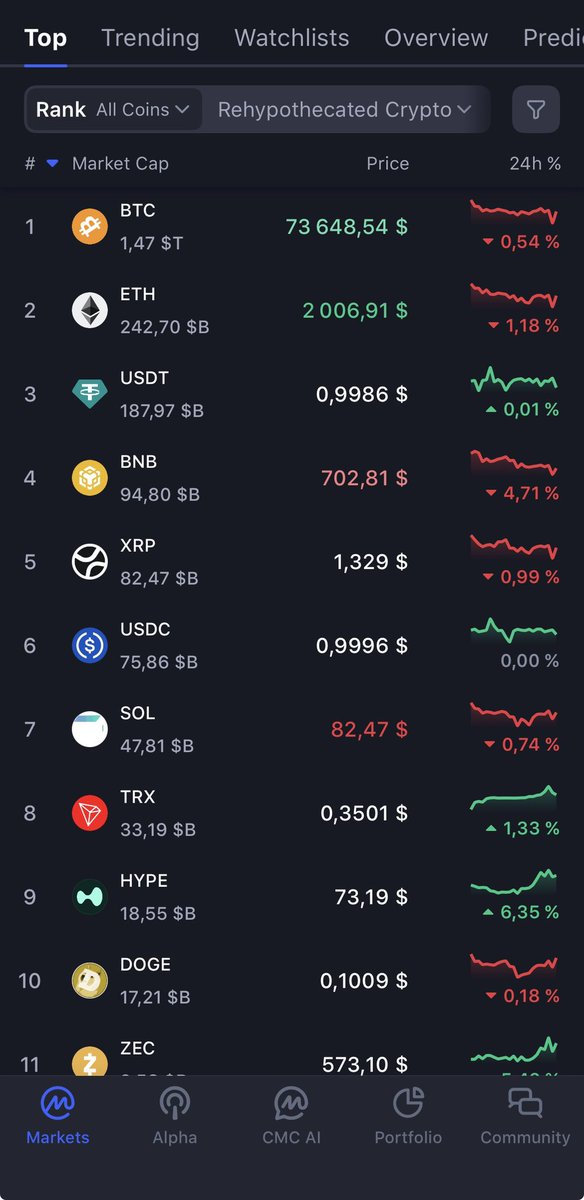Sort by the Price column header
Viewport: 584px width, 1200px height.
coord(387,163)
